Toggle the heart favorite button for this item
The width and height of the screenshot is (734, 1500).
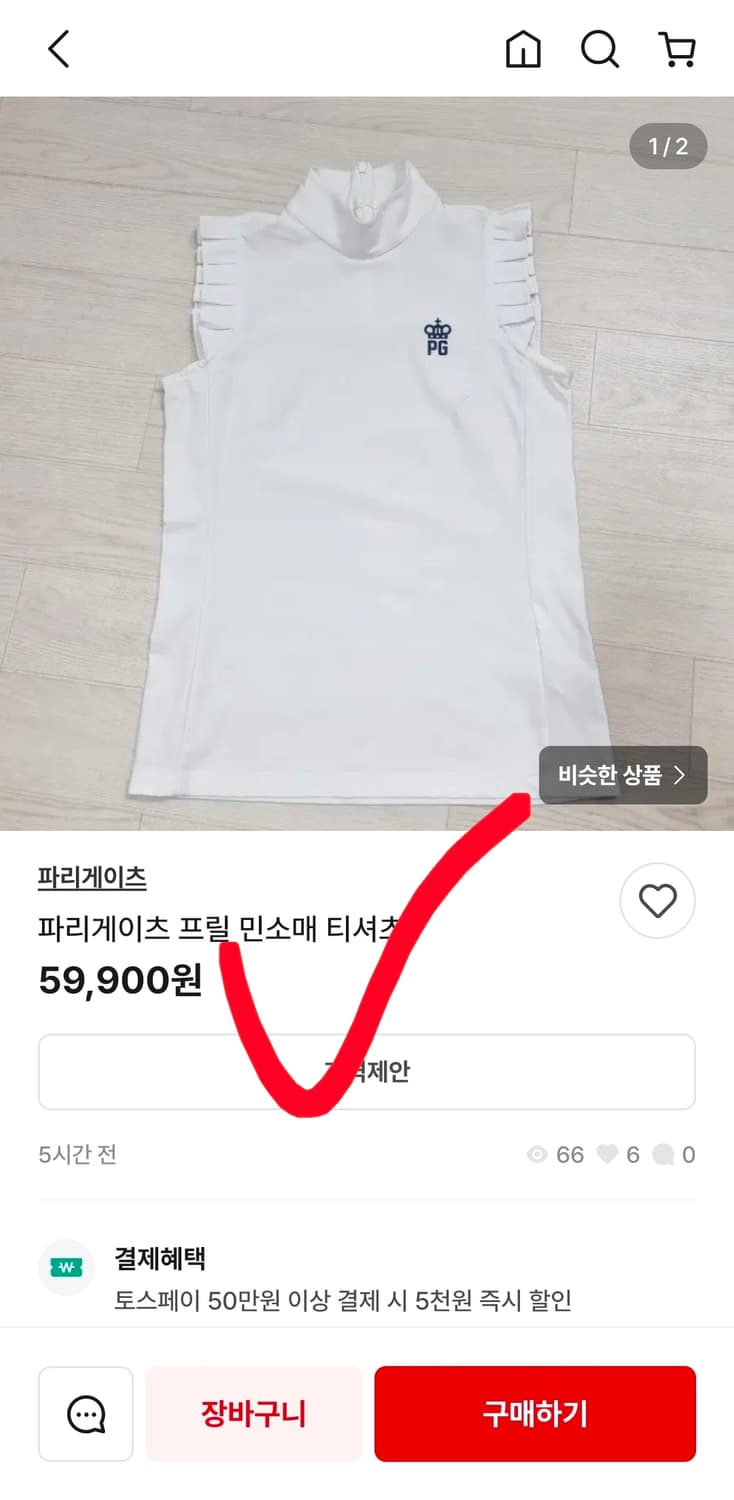[657, 901]
